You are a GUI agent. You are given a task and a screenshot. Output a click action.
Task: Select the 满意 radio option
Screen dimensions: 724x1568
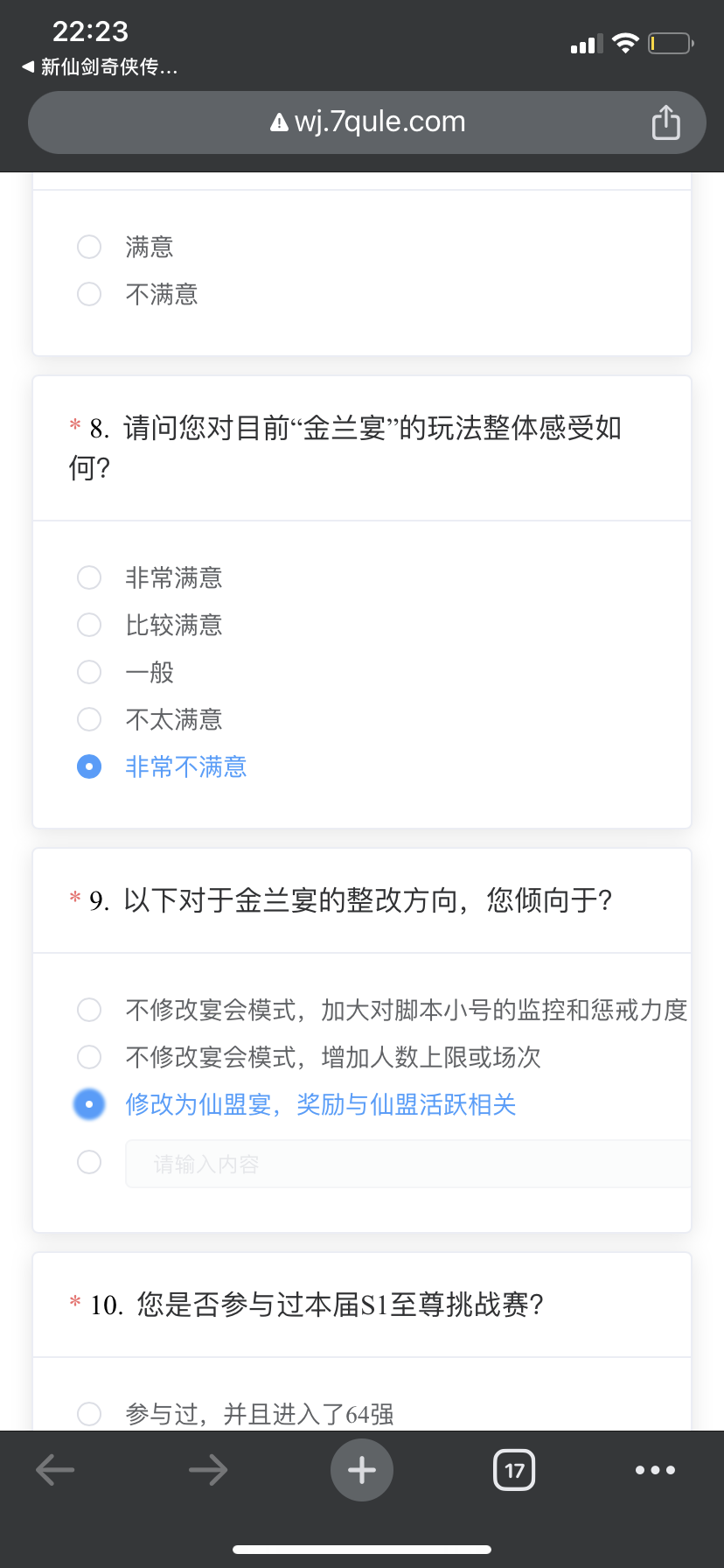(x=88, y=247)
